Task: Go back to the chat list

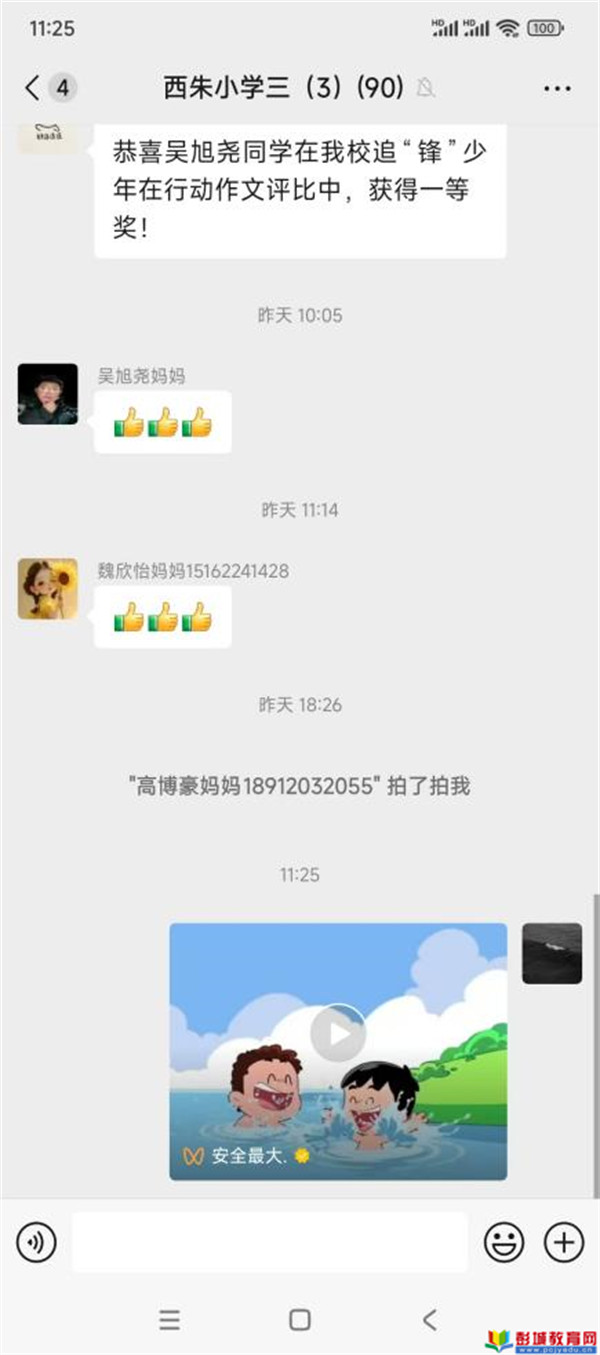Action: [x=33, y=87]
